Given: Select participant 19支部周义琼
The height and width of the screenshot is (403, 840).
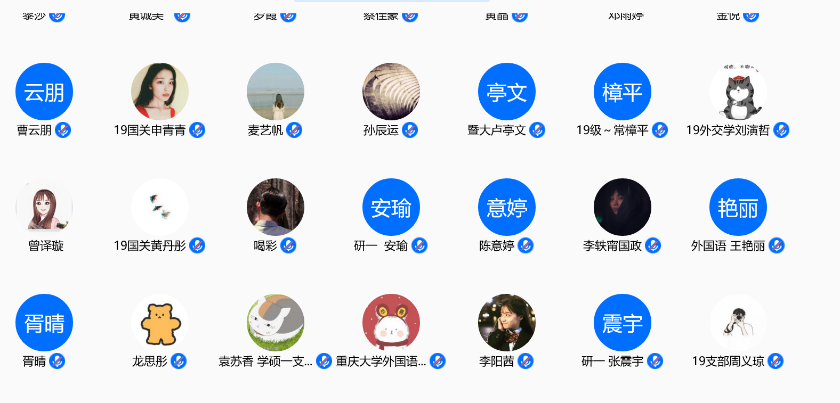Looking at the screenshot, I should pyautogui.click(x=738, y=323).
